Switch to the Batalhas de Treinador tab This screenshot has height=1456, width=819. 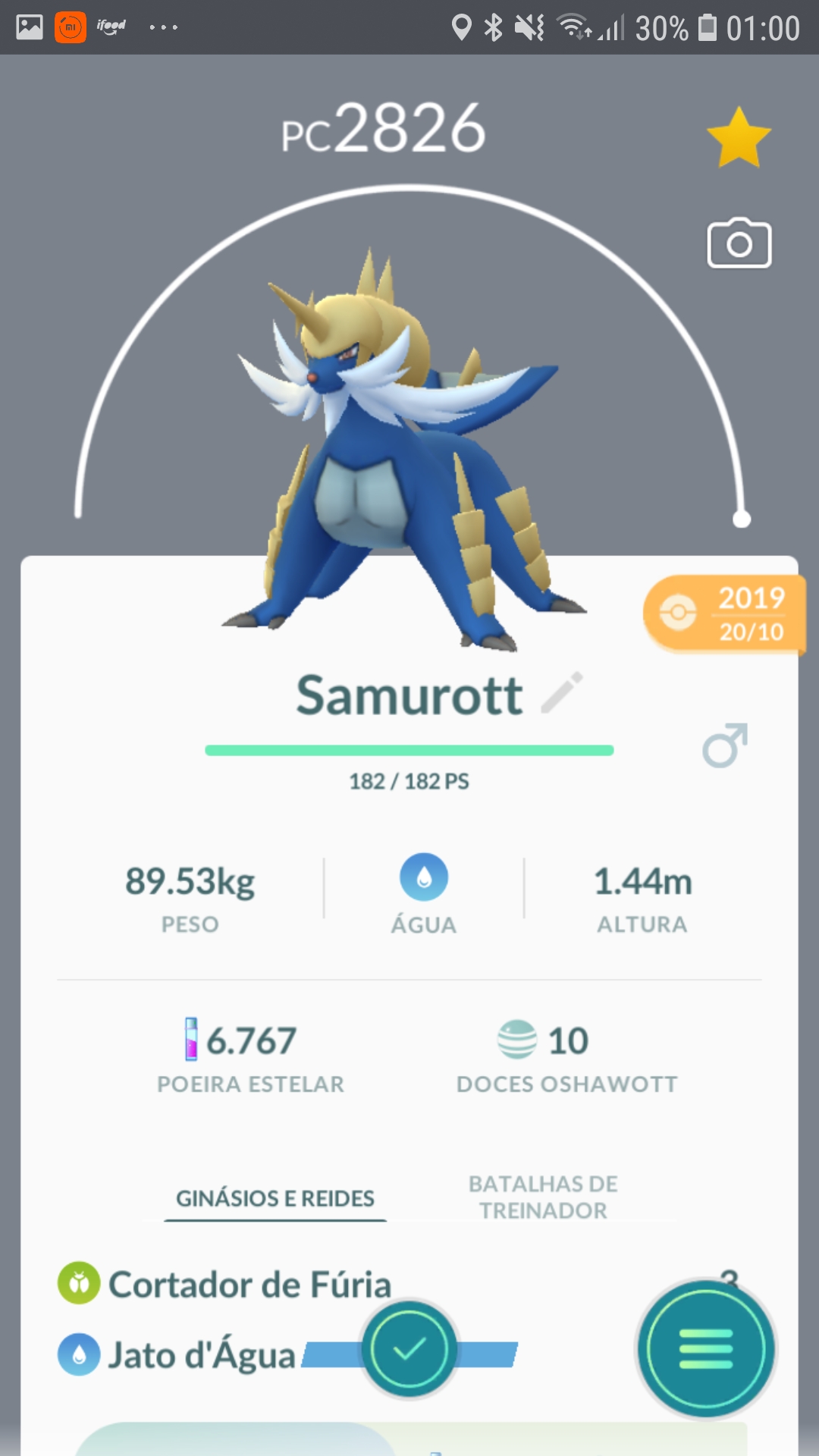tap(543, 1197)
